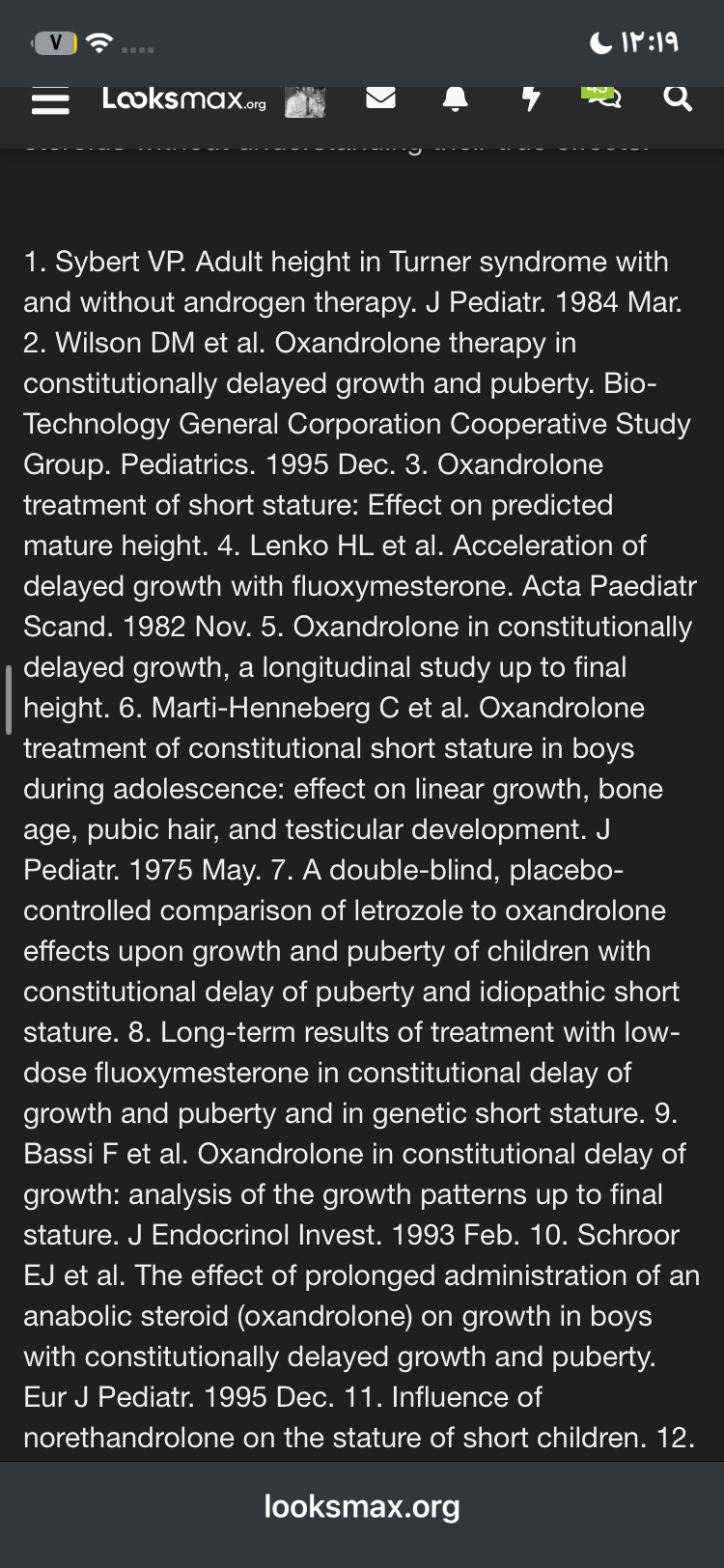Open the forum search
The width and height of the screenshot is (724, 1568).
(x=678, y=98)
